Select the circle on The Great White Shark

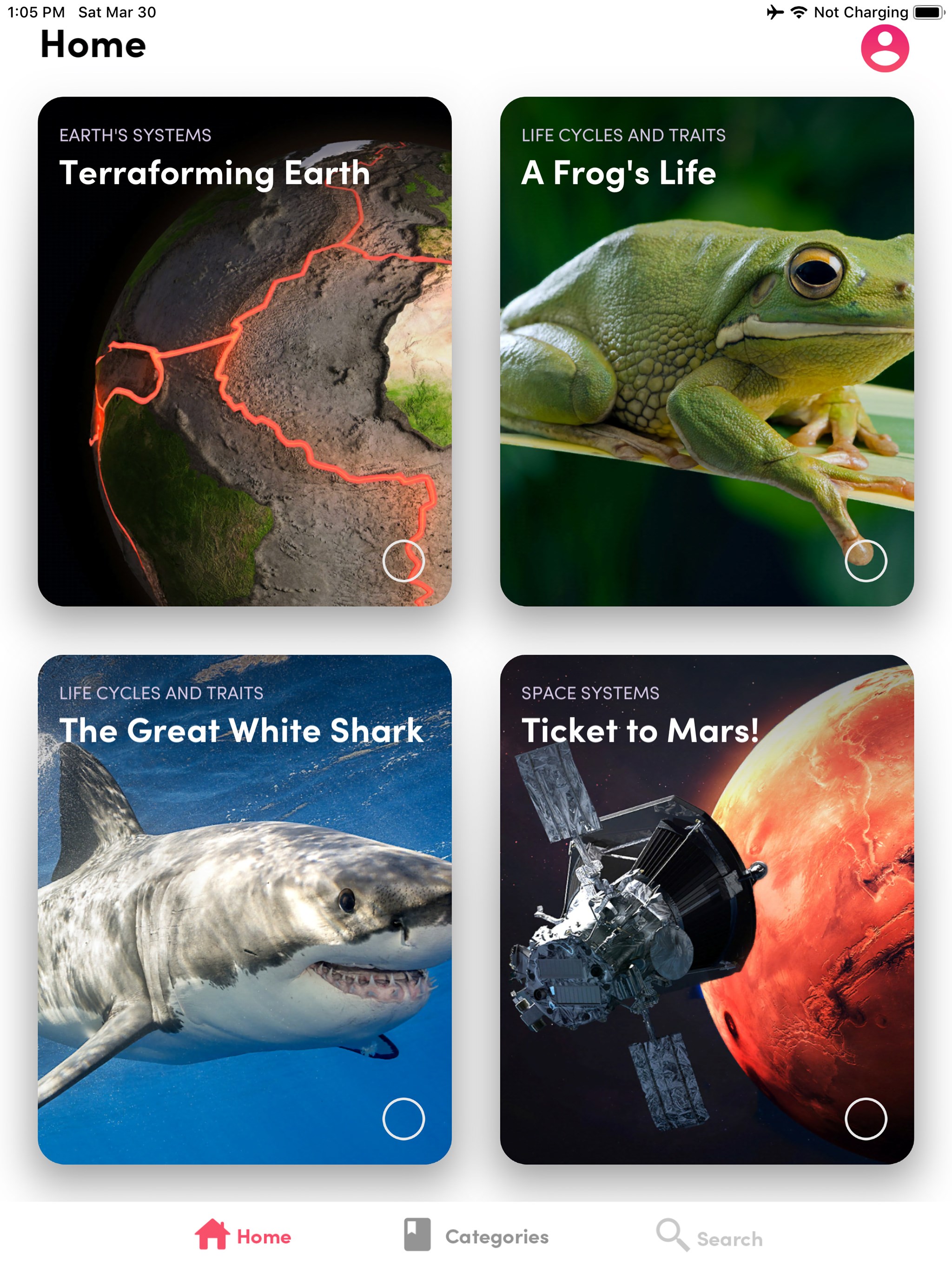(403, 1119)
